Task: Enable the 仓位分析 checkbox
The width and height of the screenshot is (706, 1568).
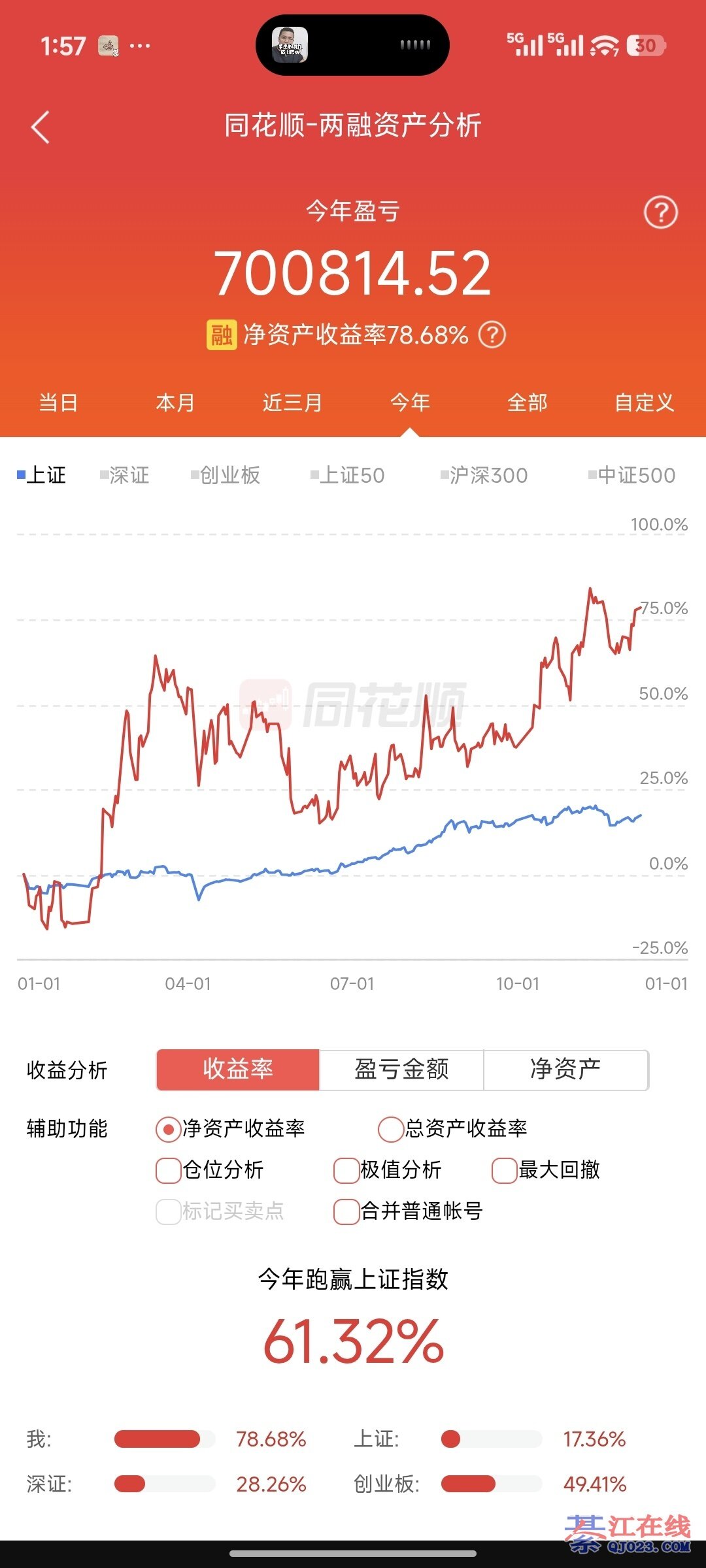Action: [x=169, y=1170]
